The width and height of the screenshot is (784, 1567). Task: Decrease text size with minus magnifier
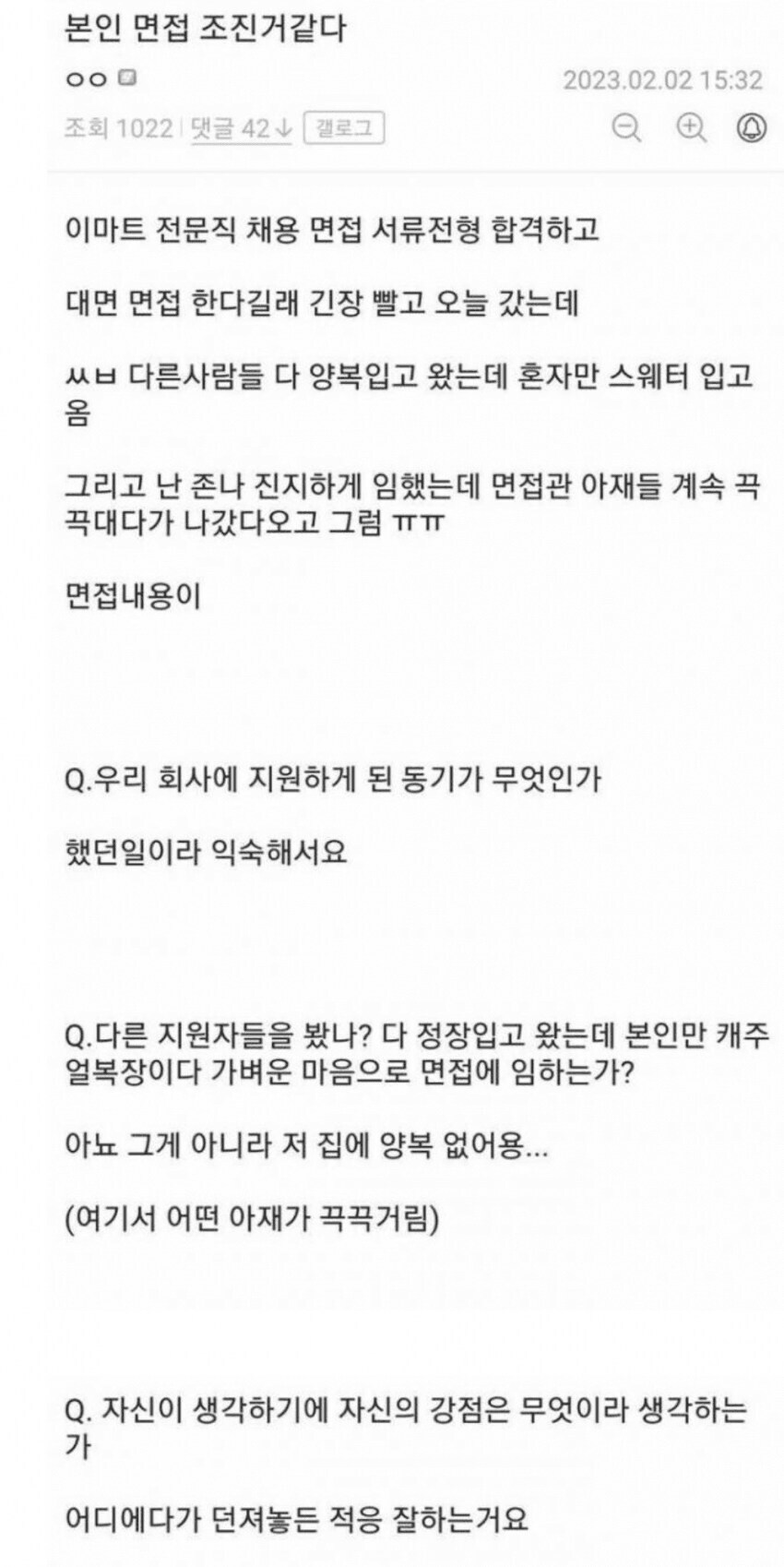pos(626,127)
